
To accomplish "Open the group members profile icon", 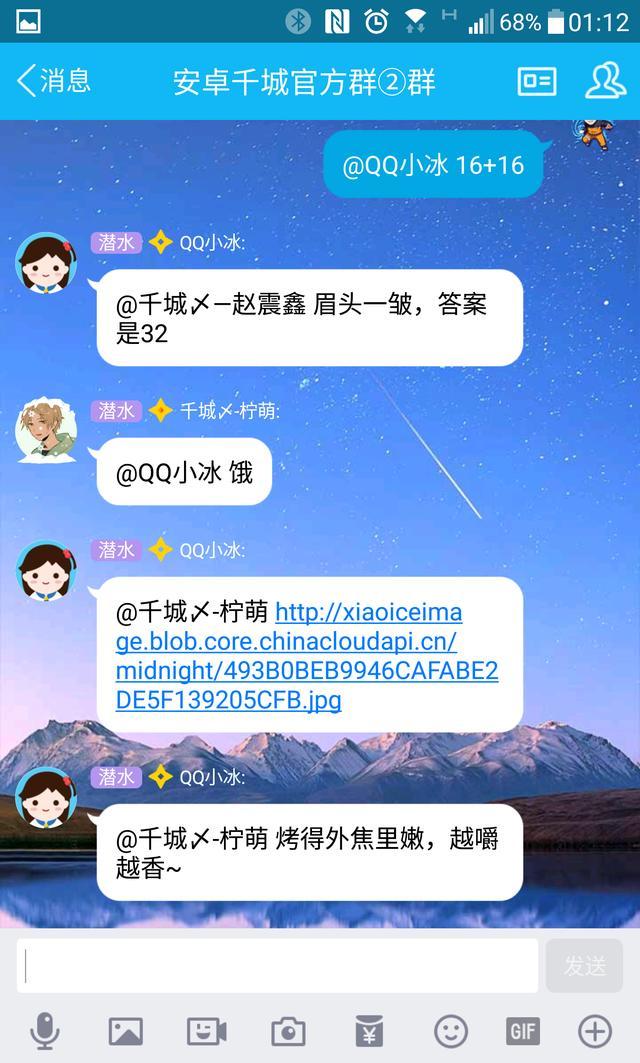I will coord(605,81).
